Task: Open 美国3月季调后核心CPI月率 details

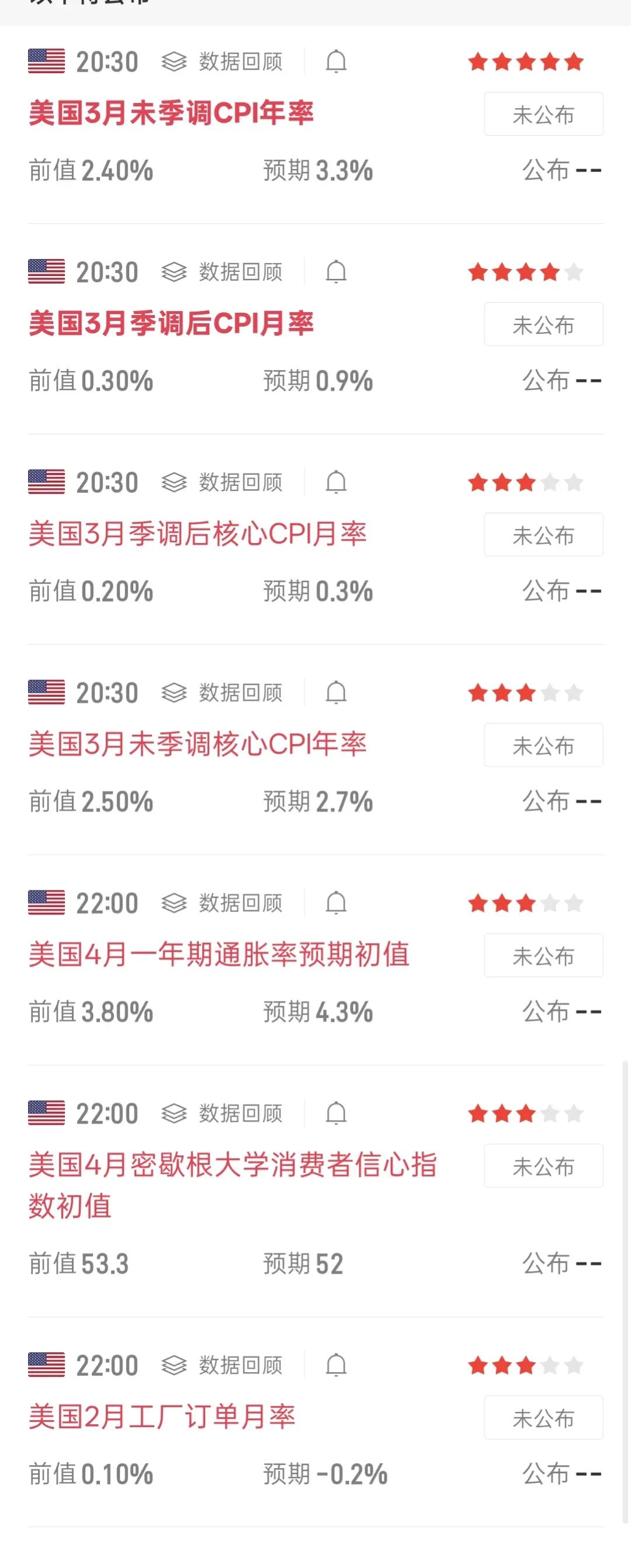Action: coord(197,534)
